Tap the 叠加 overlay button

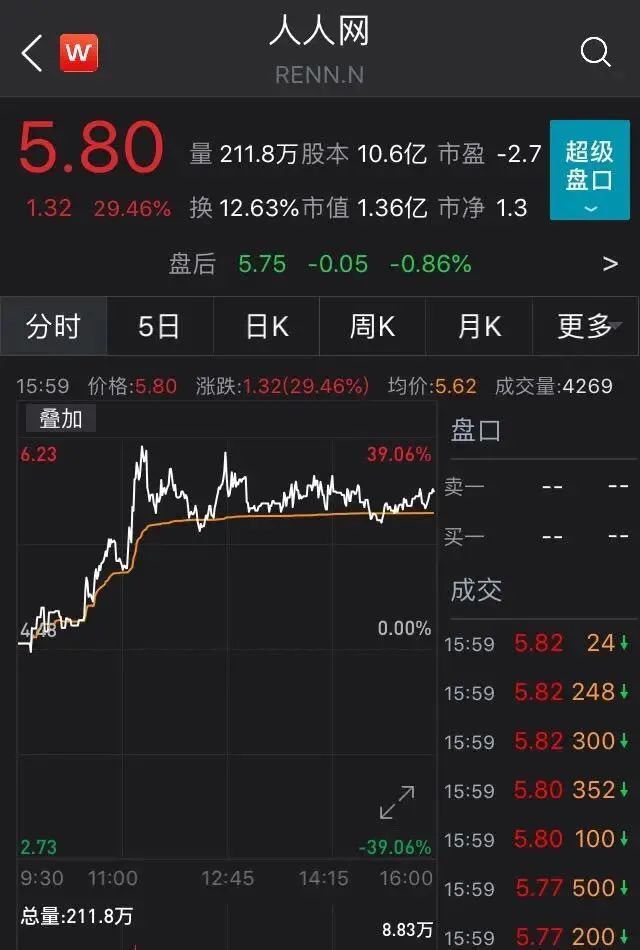60,419
